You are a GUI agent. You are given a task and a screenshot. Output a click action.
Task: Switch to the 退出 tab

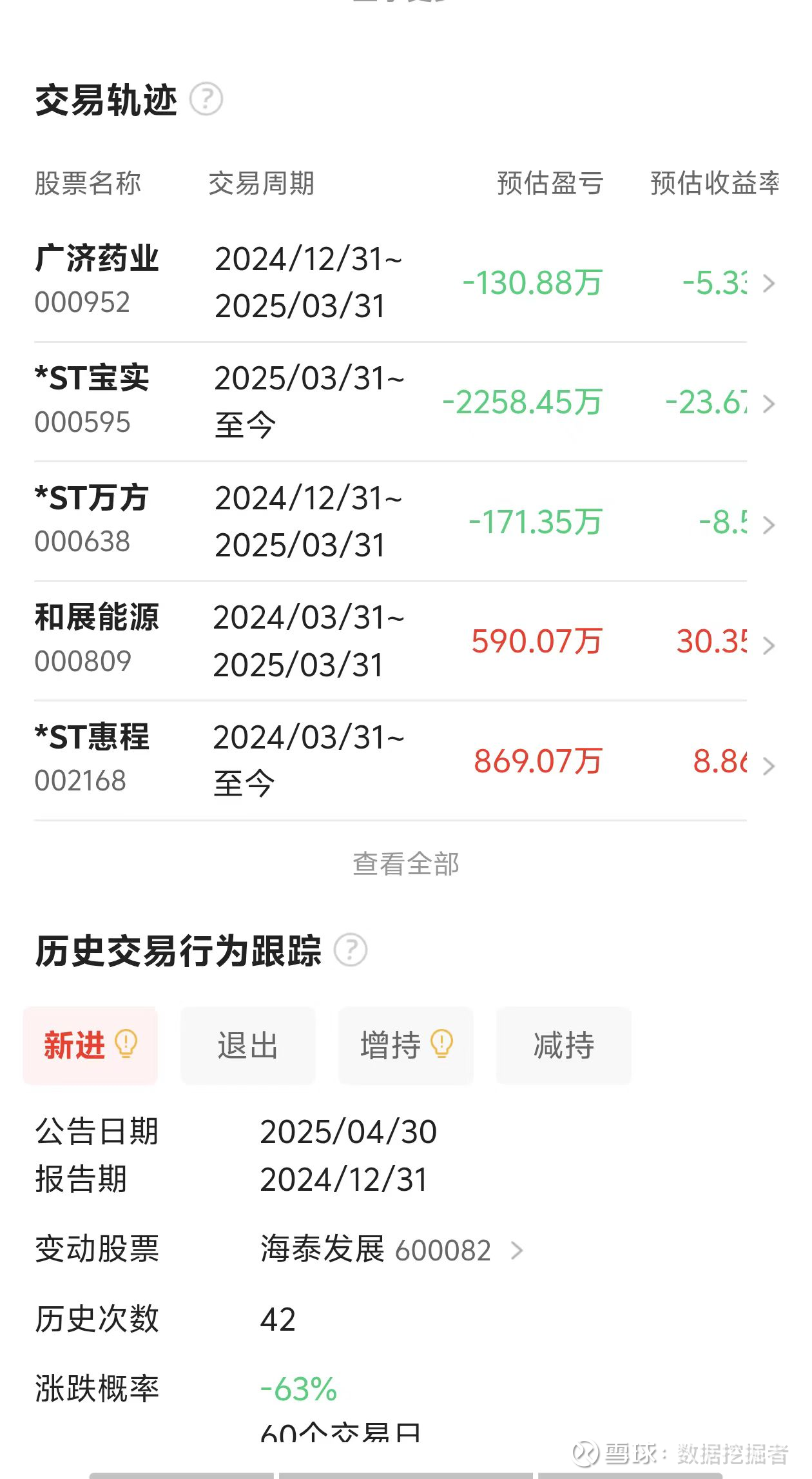tap(248, 1045)
